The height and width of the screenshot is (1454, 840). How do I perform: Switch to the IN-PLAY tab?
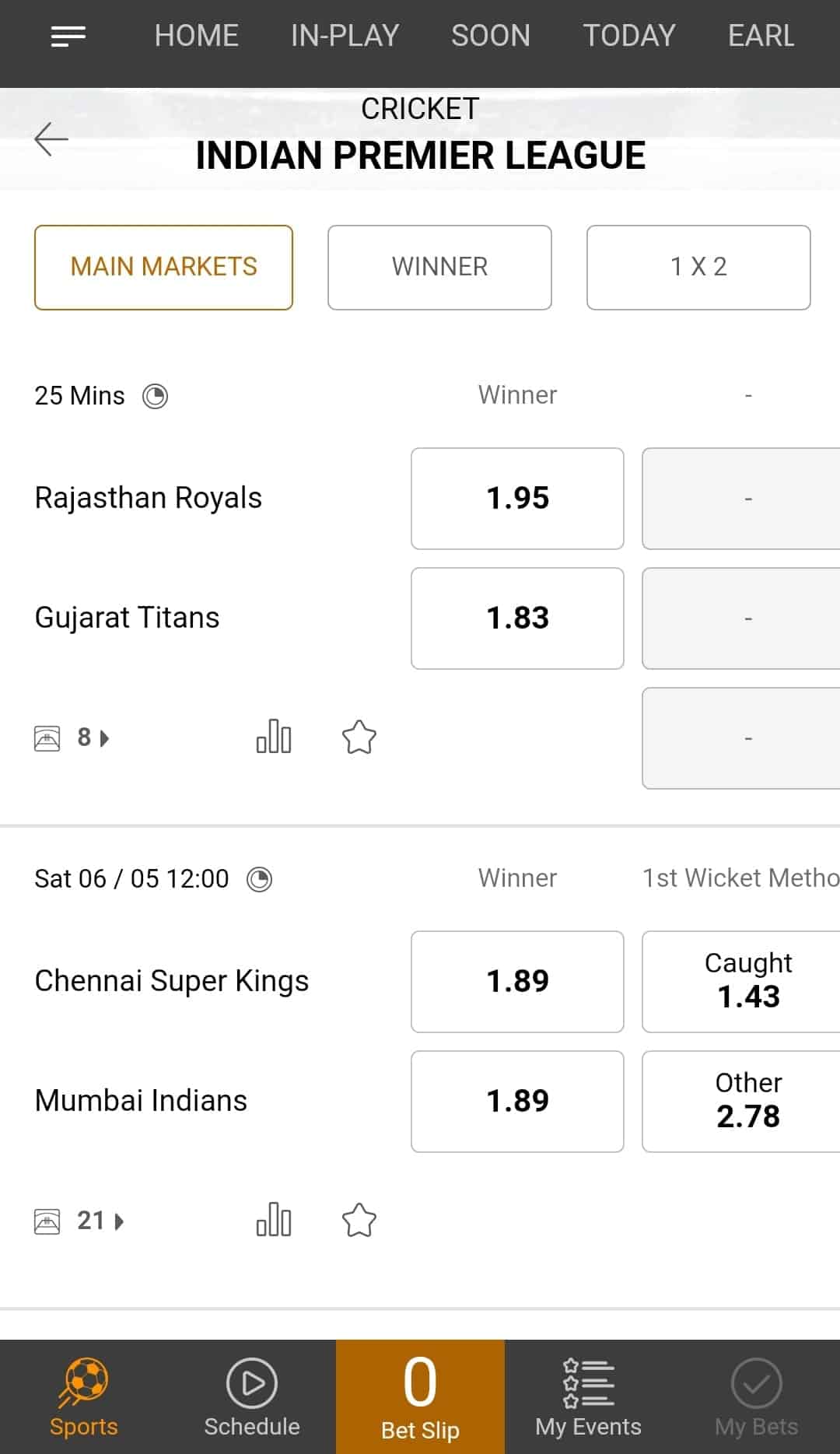pyautogui.click(x=345, y=36)
